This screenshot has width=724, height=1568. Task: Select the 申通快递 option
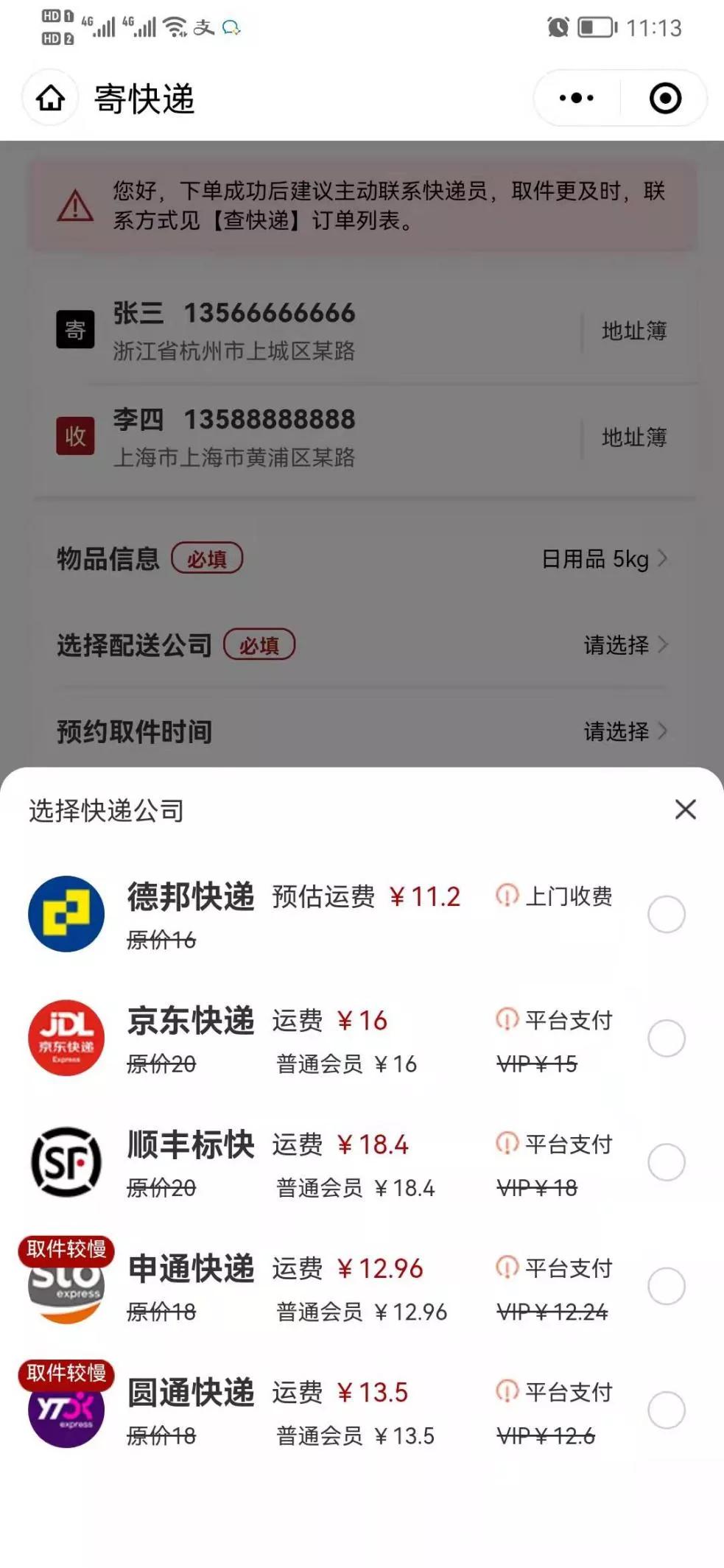coord(666,1286)
